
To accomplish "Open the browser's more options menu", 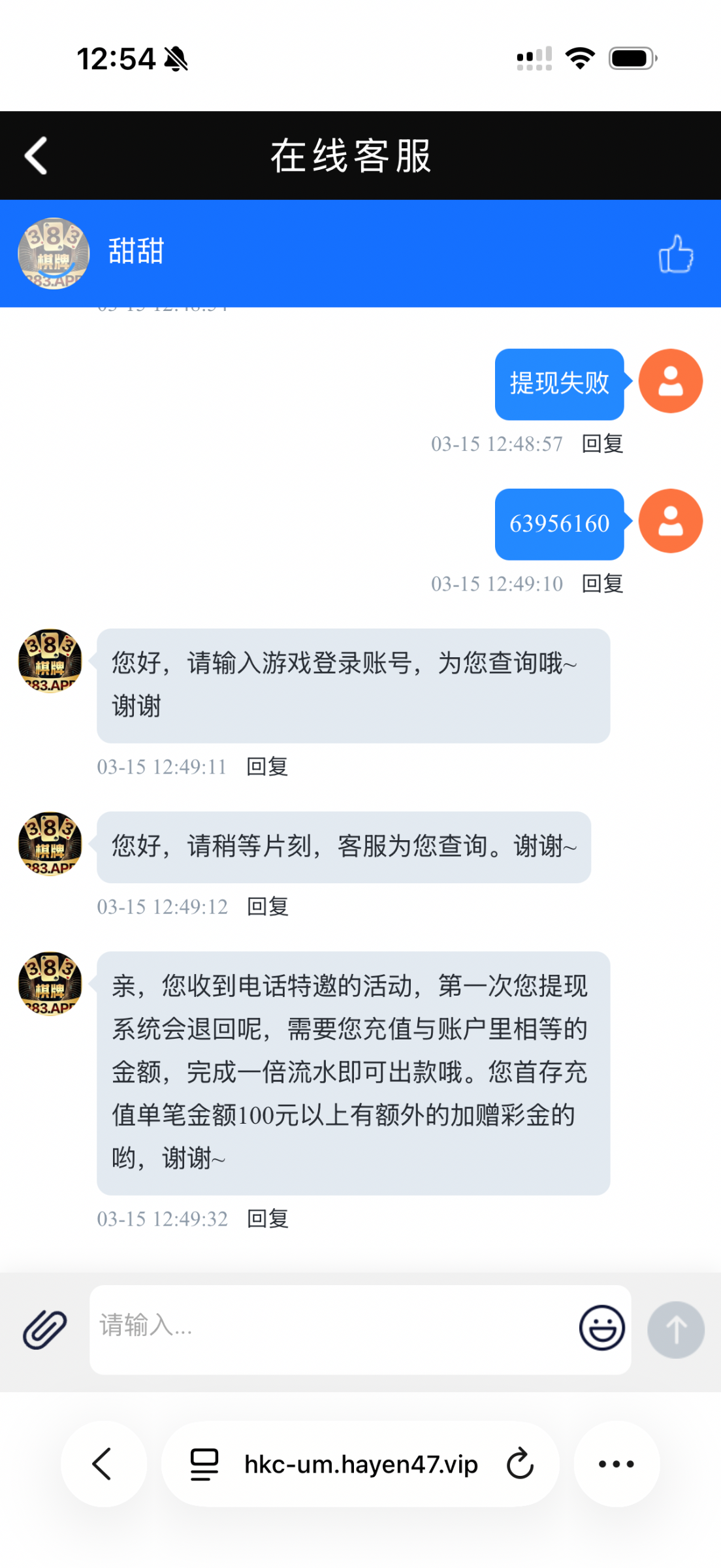I will pyautogui.click(x=616, y=1463).
